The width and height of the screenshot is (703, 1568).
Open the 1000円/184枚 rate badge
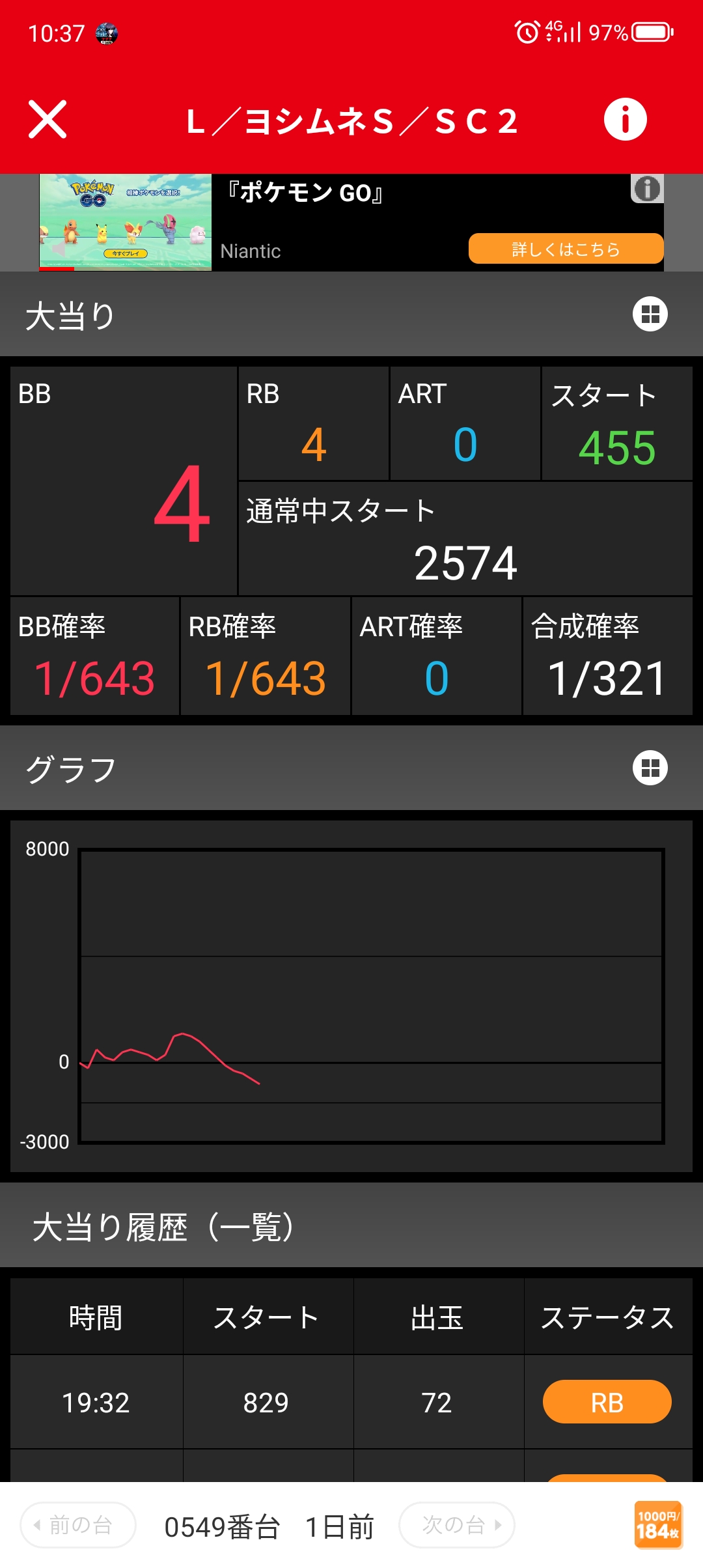point(657,1525)
